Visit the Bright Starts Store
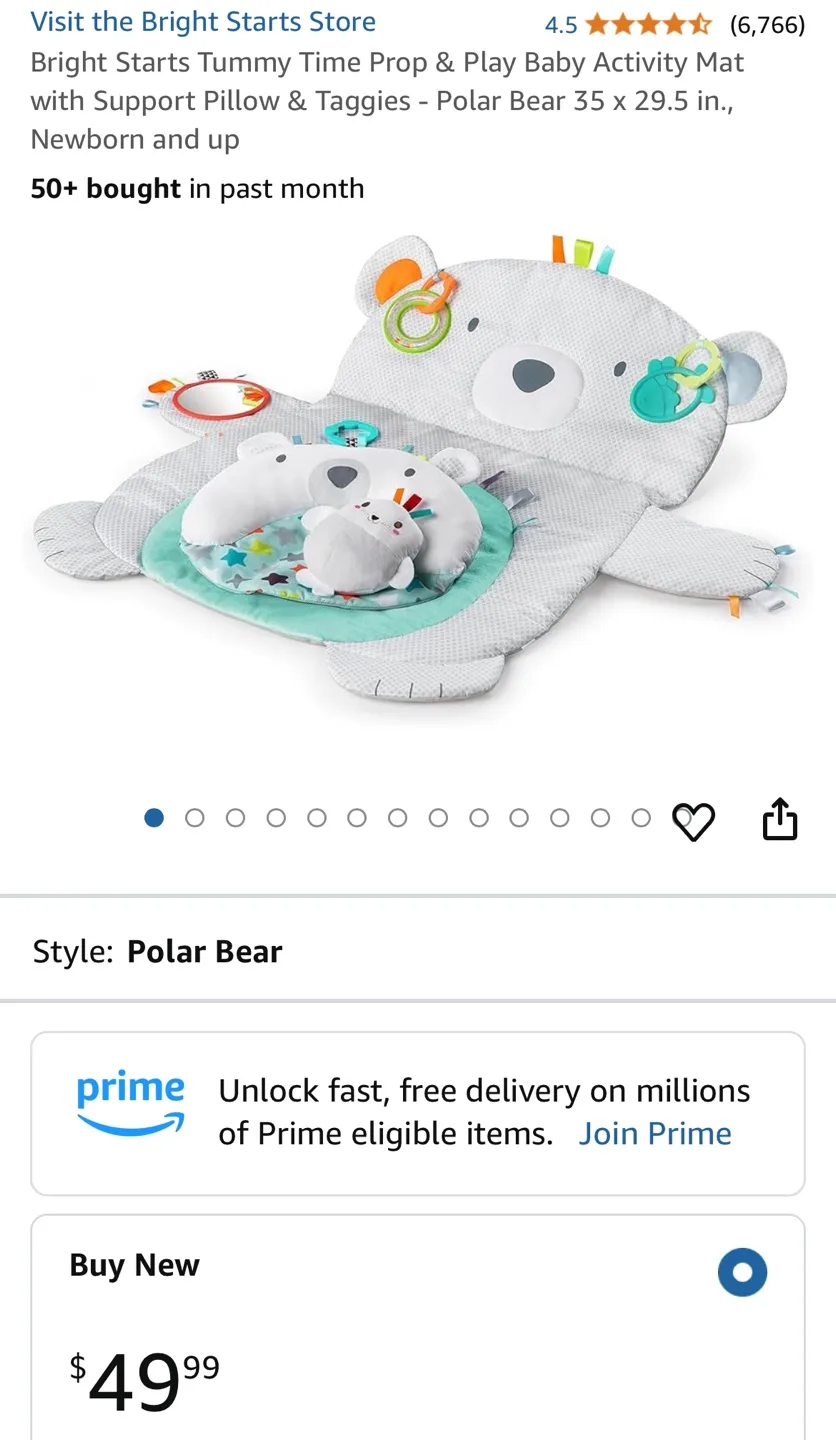This screenshot has height=1440, width=836. coord(203,21)
